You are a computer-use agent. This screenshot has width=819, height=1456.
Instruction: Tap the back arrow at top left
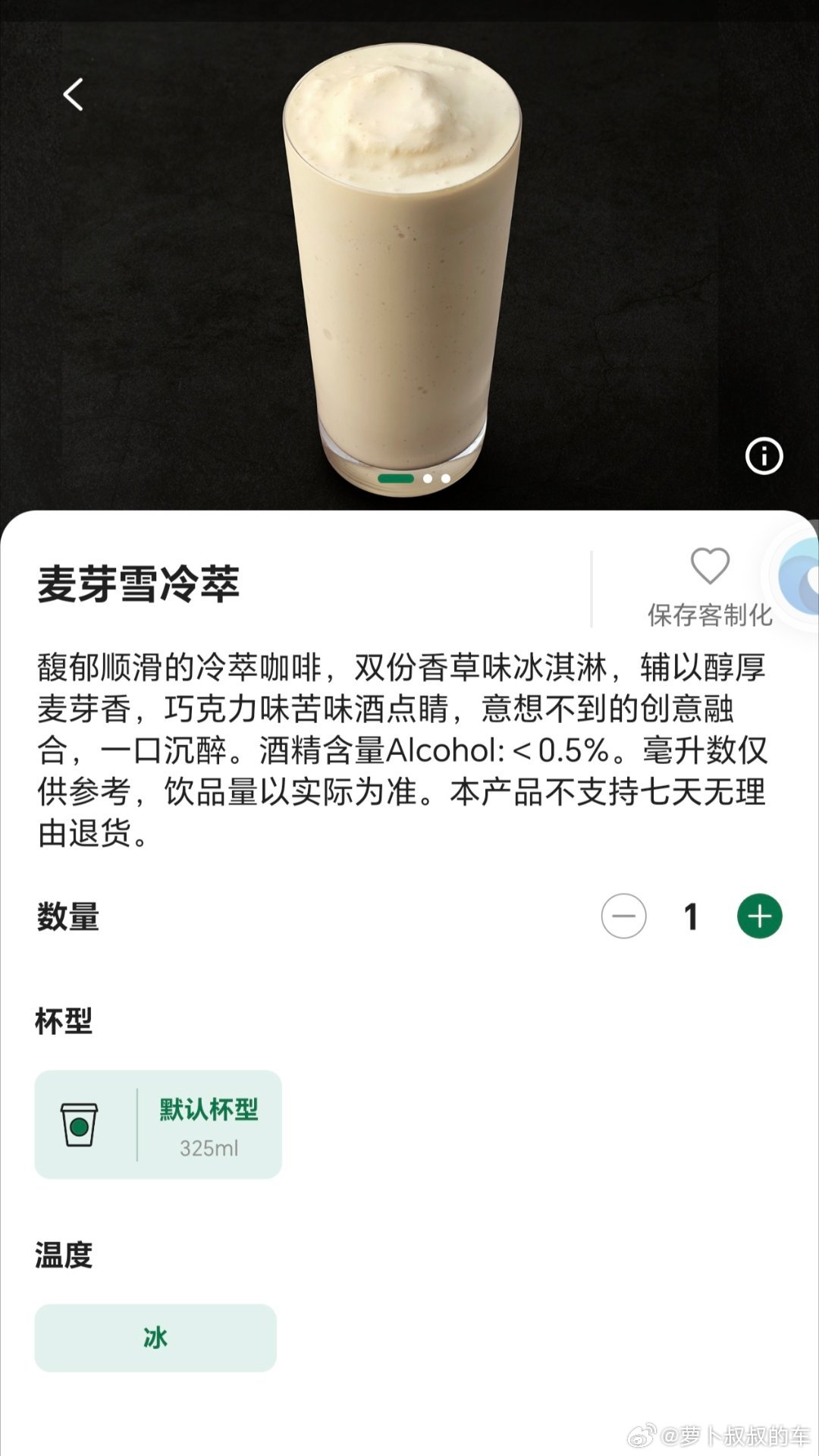click(72, 95)
